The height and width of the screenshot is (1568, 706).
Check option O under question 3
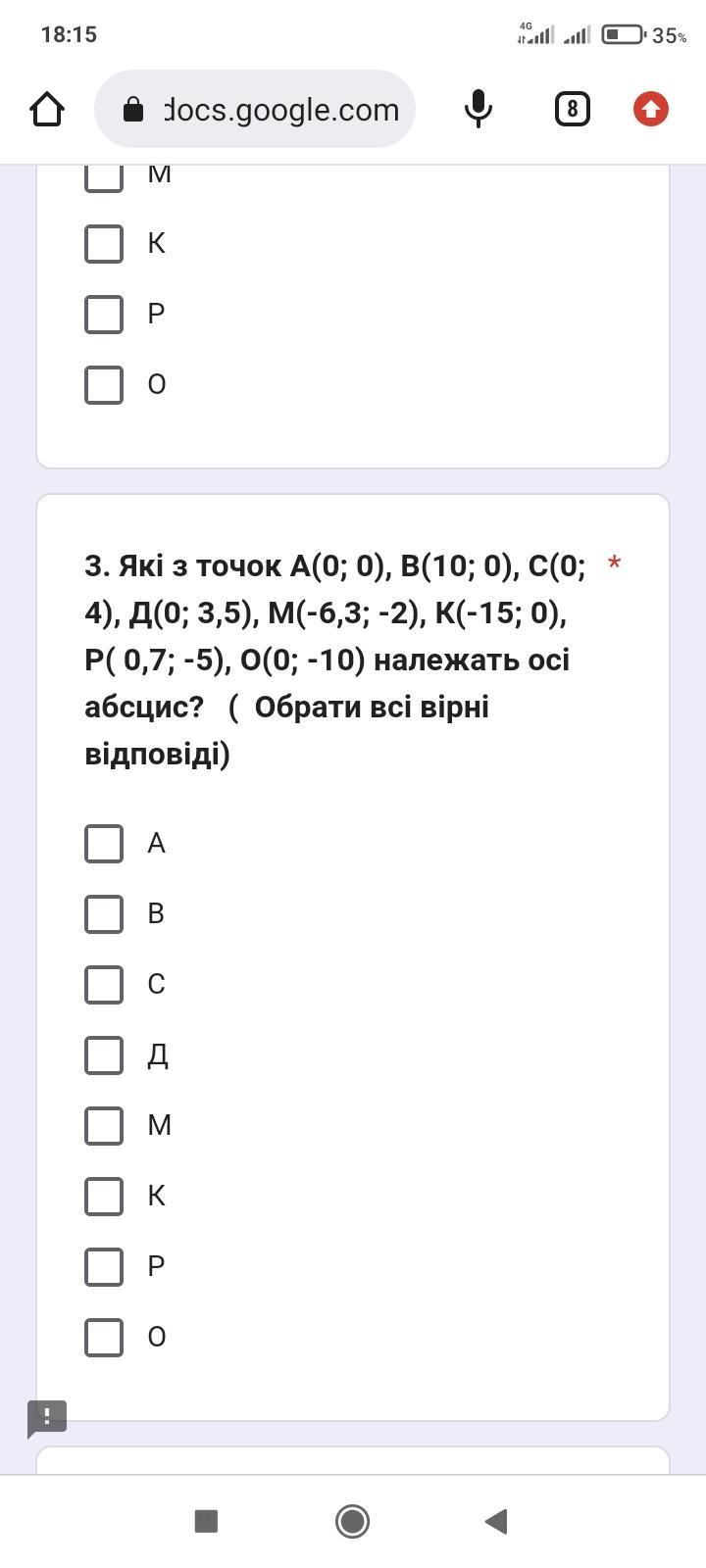point(104,1338)
